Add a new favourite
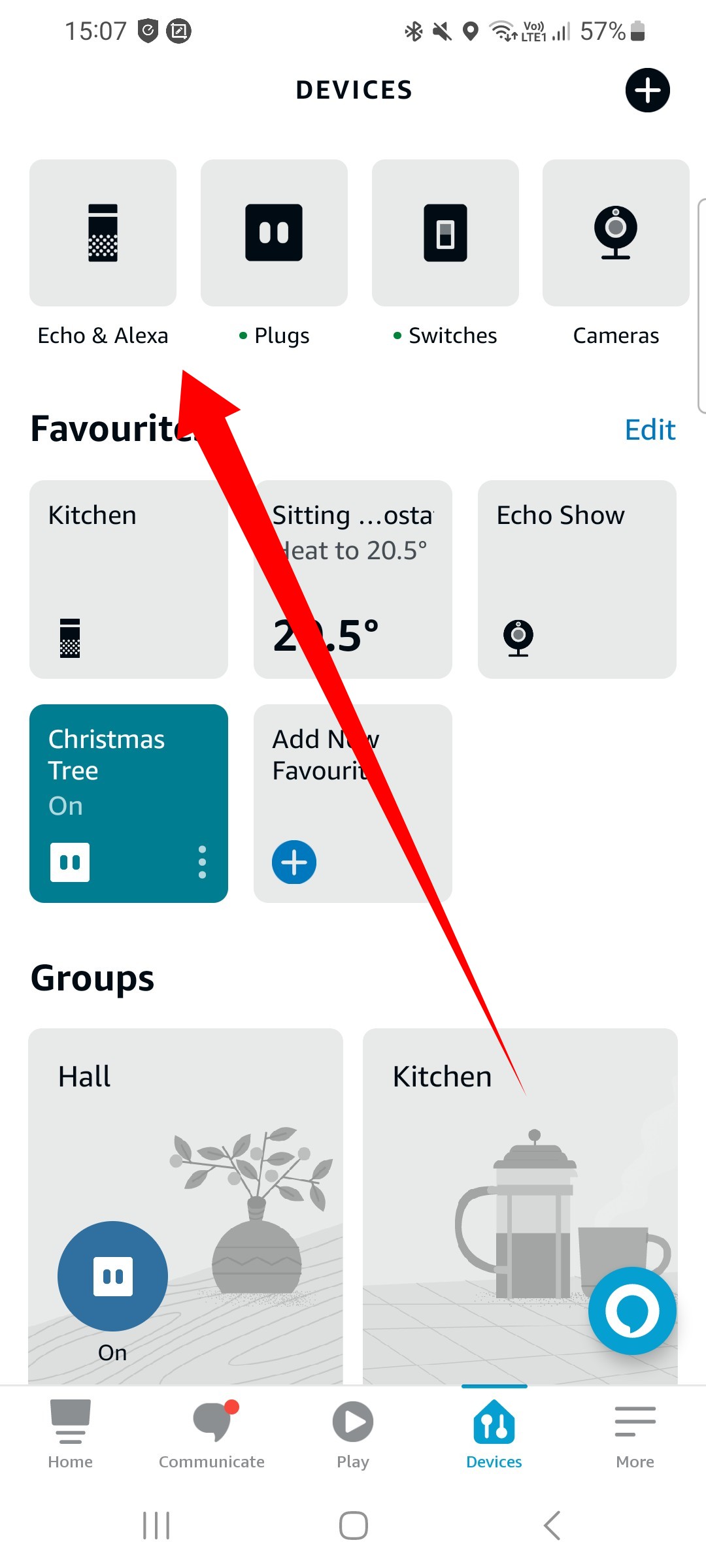Image resolution: width=706 pixels, height=1568 pixels. 353,804
